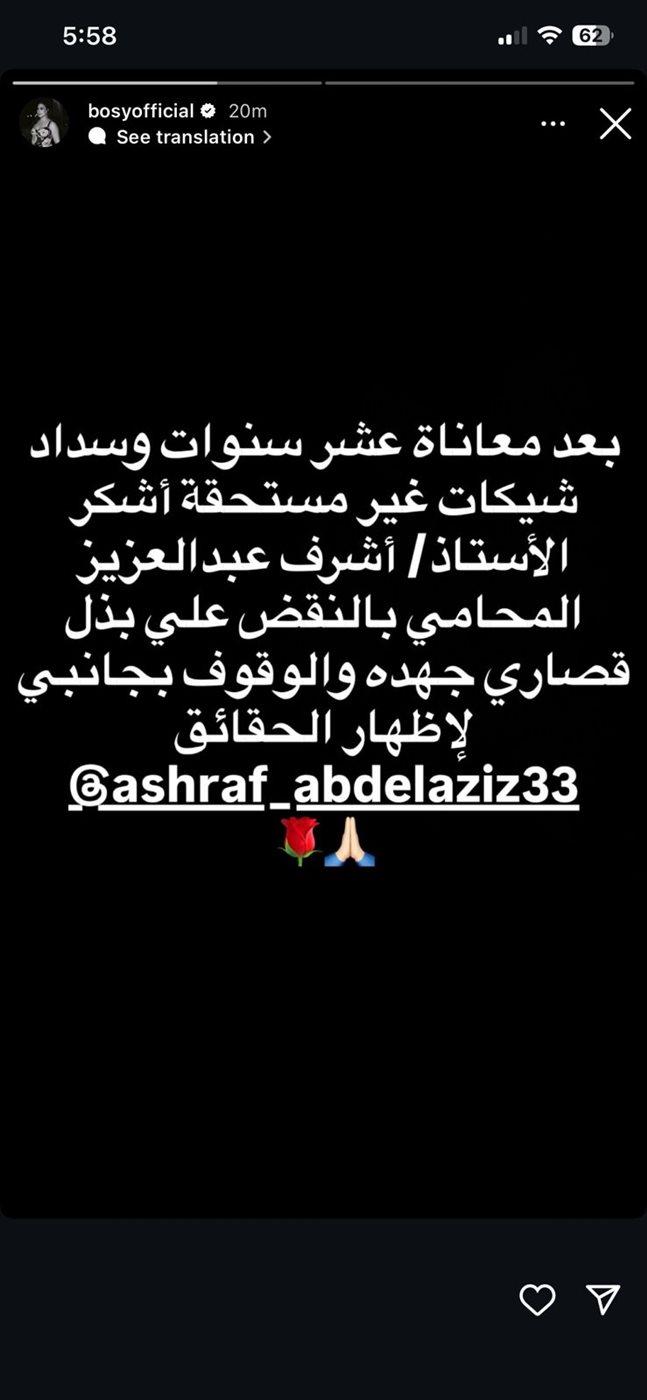This screenshot has height=1400, width=647.
Task: Tap See translation
Action: (x=185, y=138)
